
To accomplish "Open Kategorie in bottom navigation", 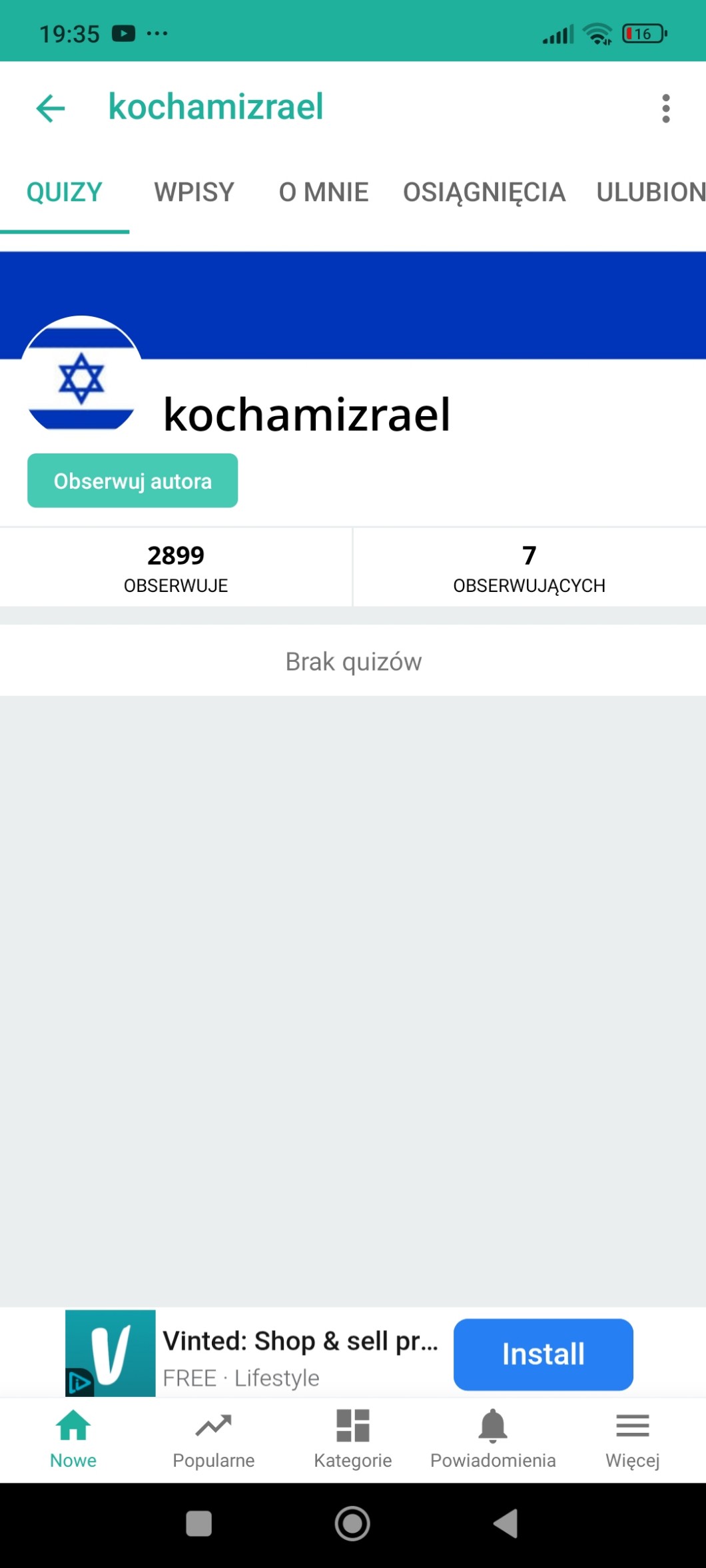I will (x=353, y=1439).
